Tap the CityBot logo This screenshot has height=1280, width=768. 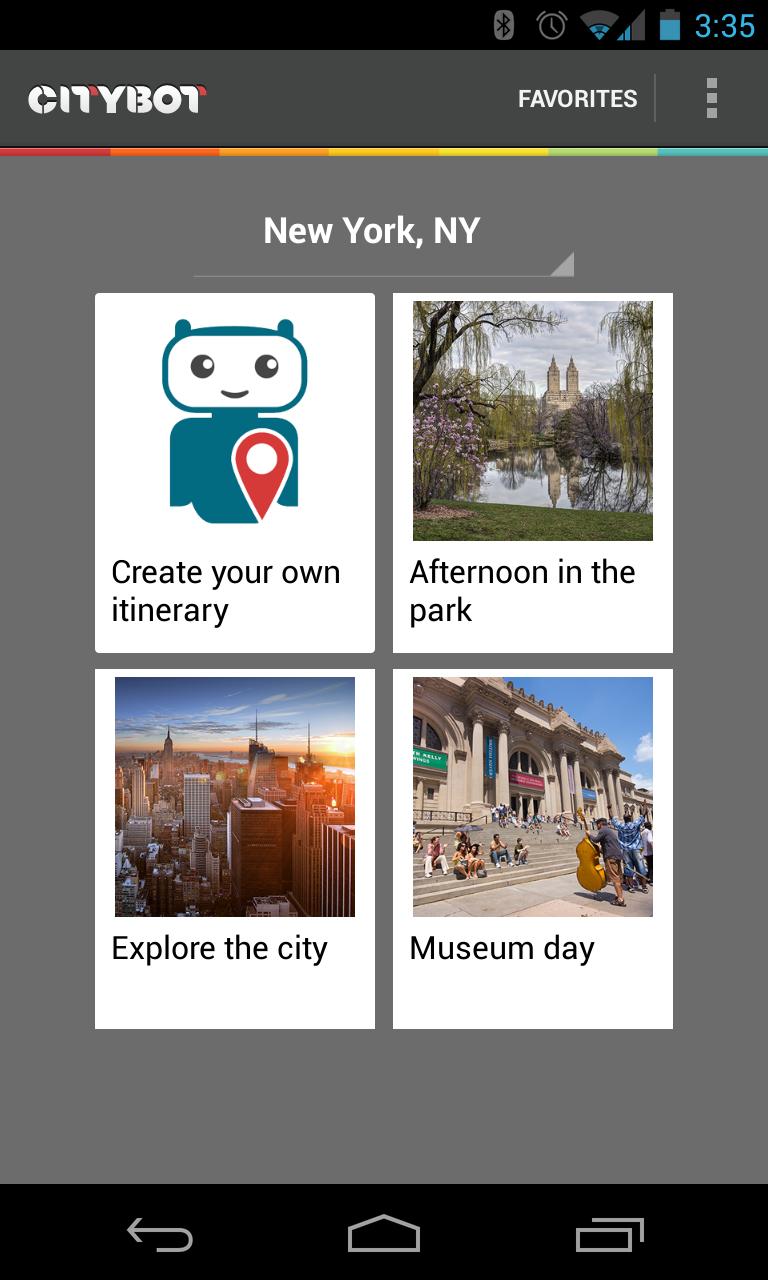pos(116,98)
